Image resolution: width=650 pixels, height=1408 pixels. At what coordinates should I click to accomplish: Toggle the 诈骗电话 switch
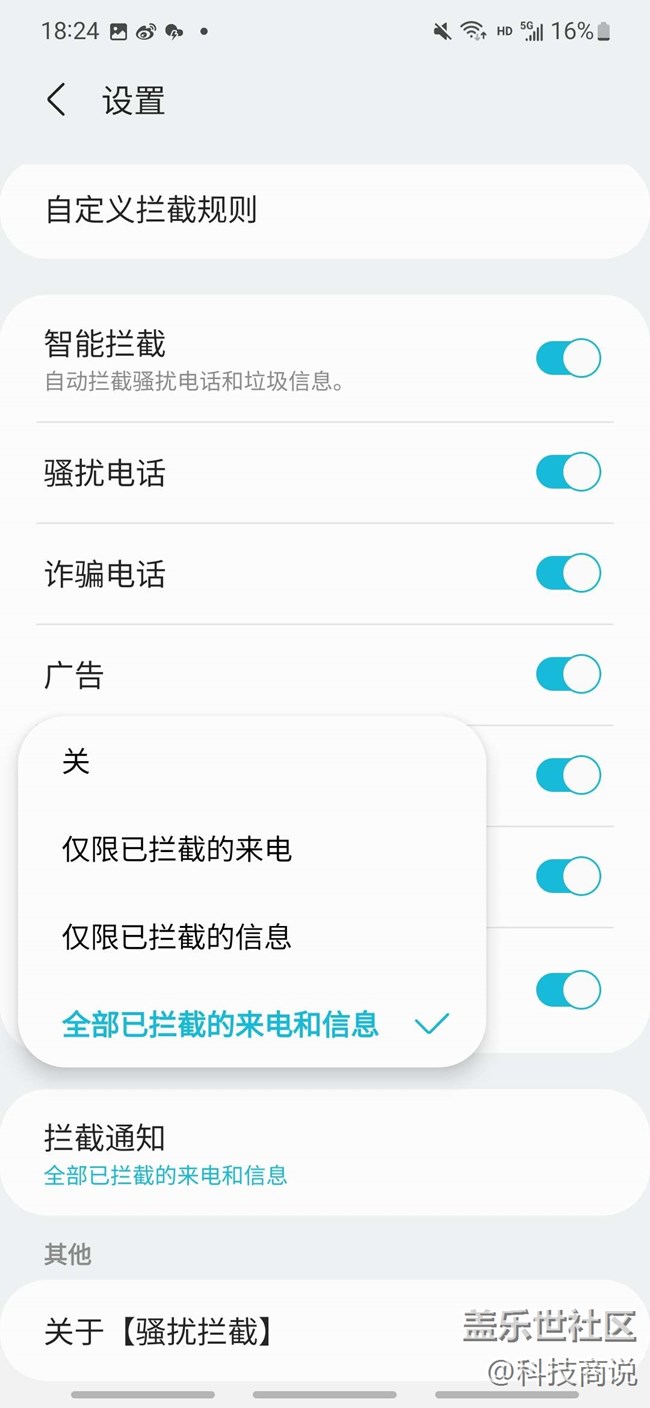[x=568, y=573]
